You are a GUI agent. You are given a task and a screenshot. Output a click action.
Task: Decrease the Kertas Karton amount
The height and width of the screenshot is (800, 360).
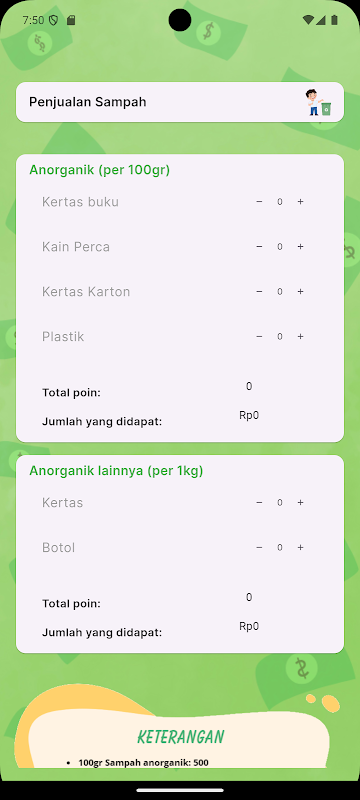[259, 291]
